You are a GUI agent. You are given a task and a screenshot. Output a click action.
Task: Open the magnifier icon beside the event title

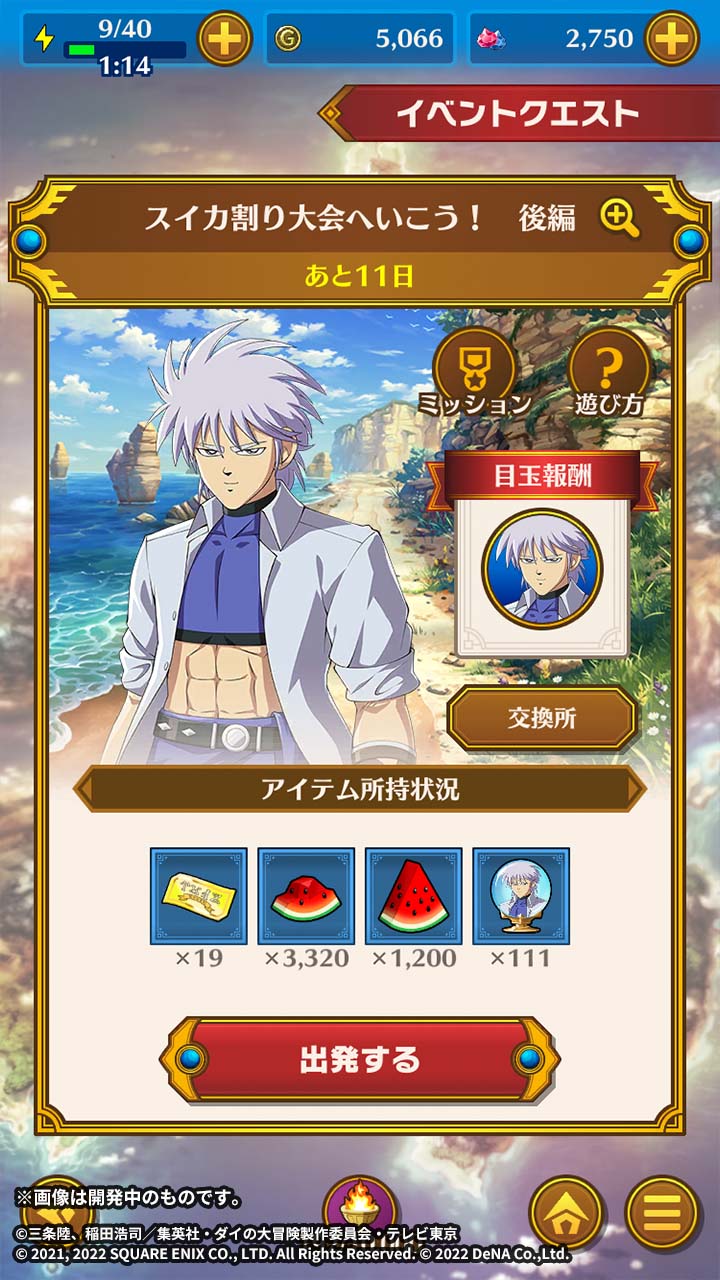619,217
